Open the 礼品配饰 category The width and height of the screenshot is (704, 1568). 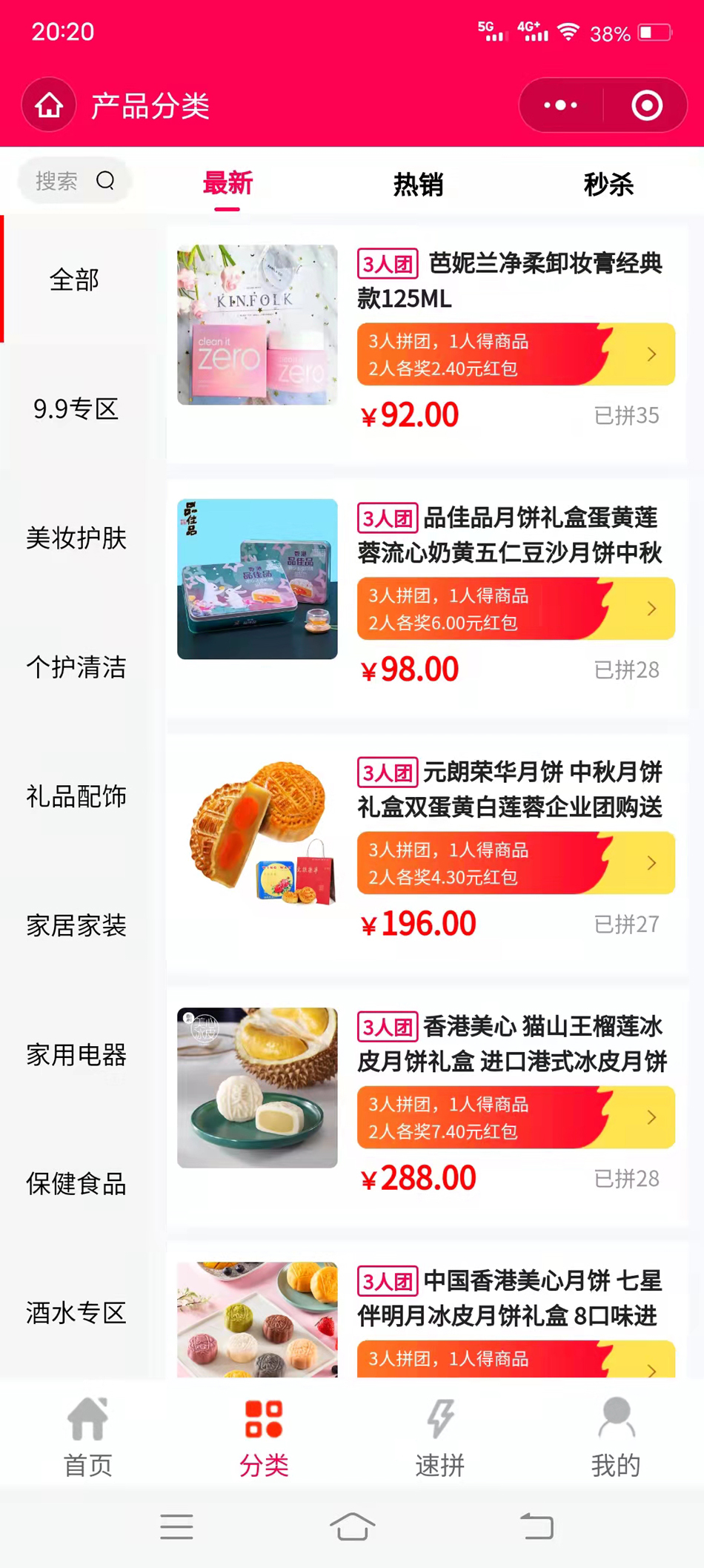[x=76, y=796]
